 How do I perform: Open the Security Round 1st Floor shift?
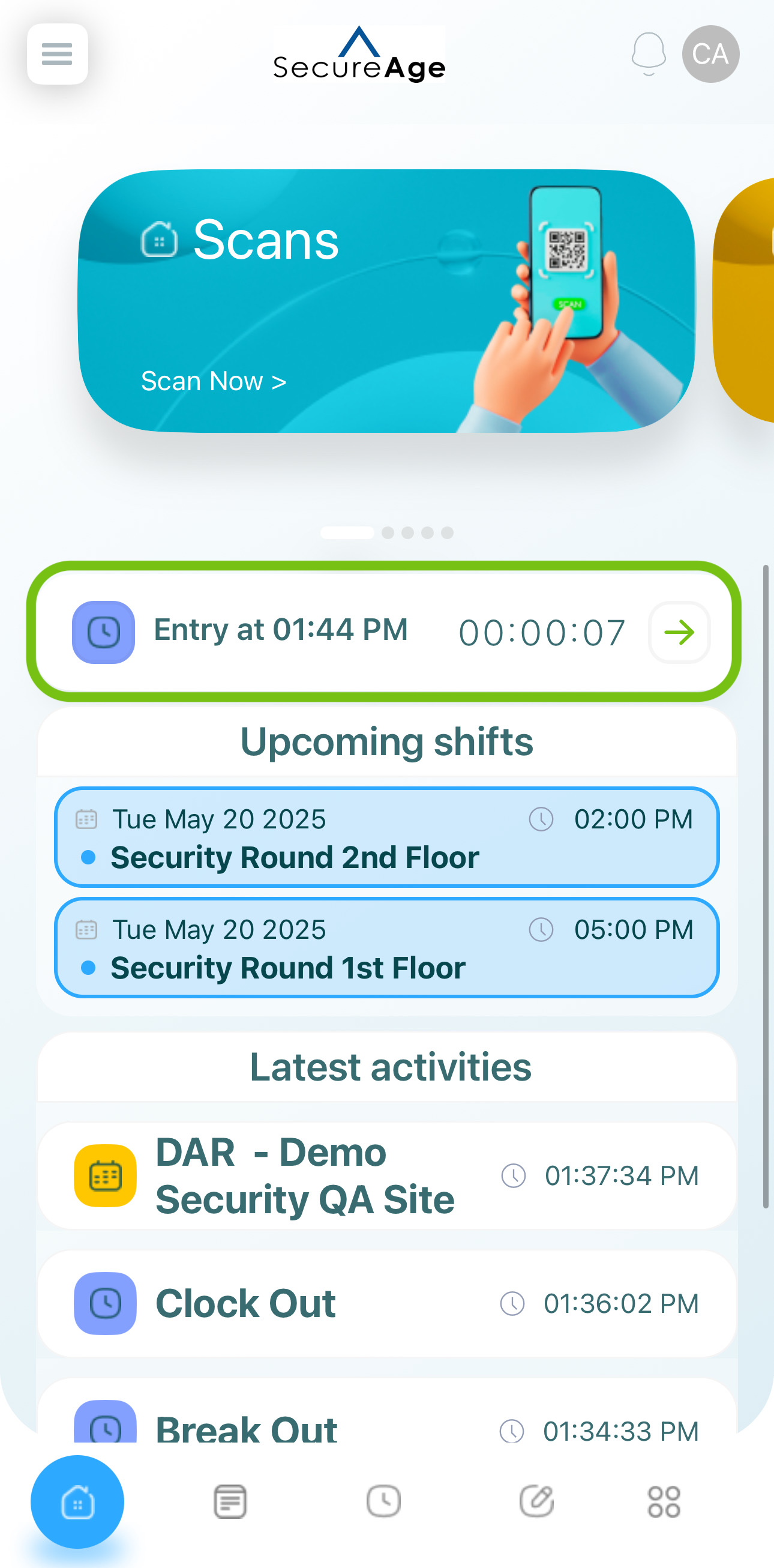coord(387,948)
